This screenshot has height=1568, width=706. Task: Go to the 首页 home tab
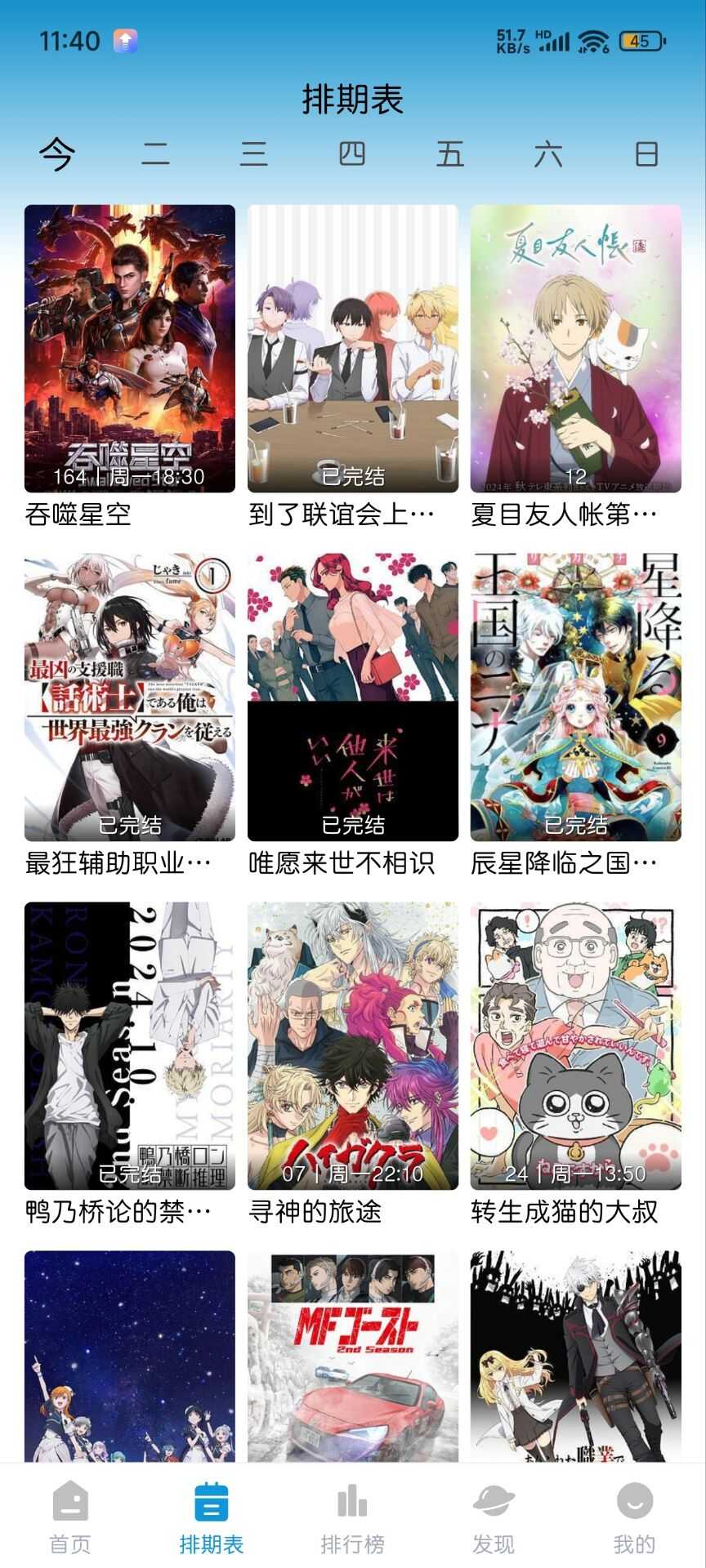point(70,1517)
